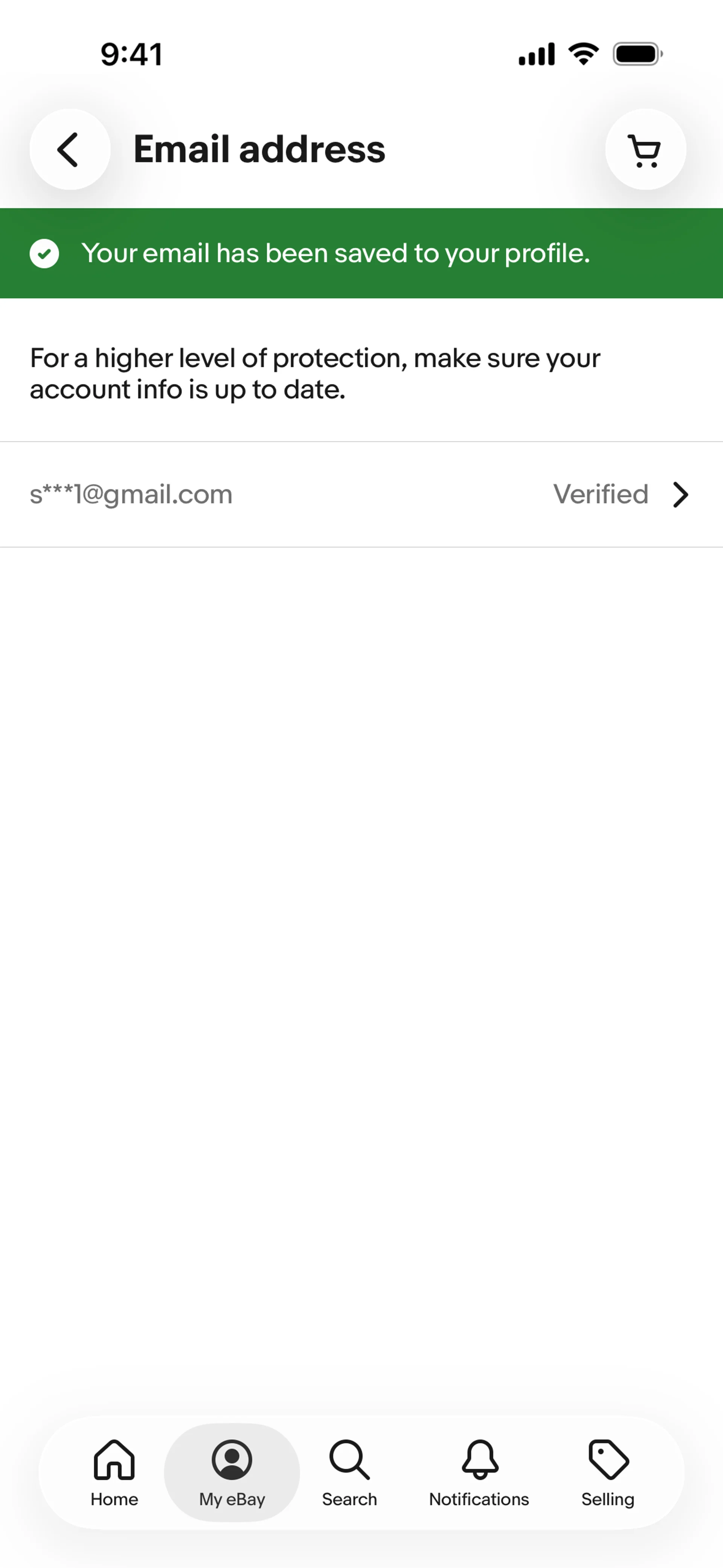The image size is (723, 1568).
Task: Open the Notifications tab
Action: click(x=479, y=1472)
